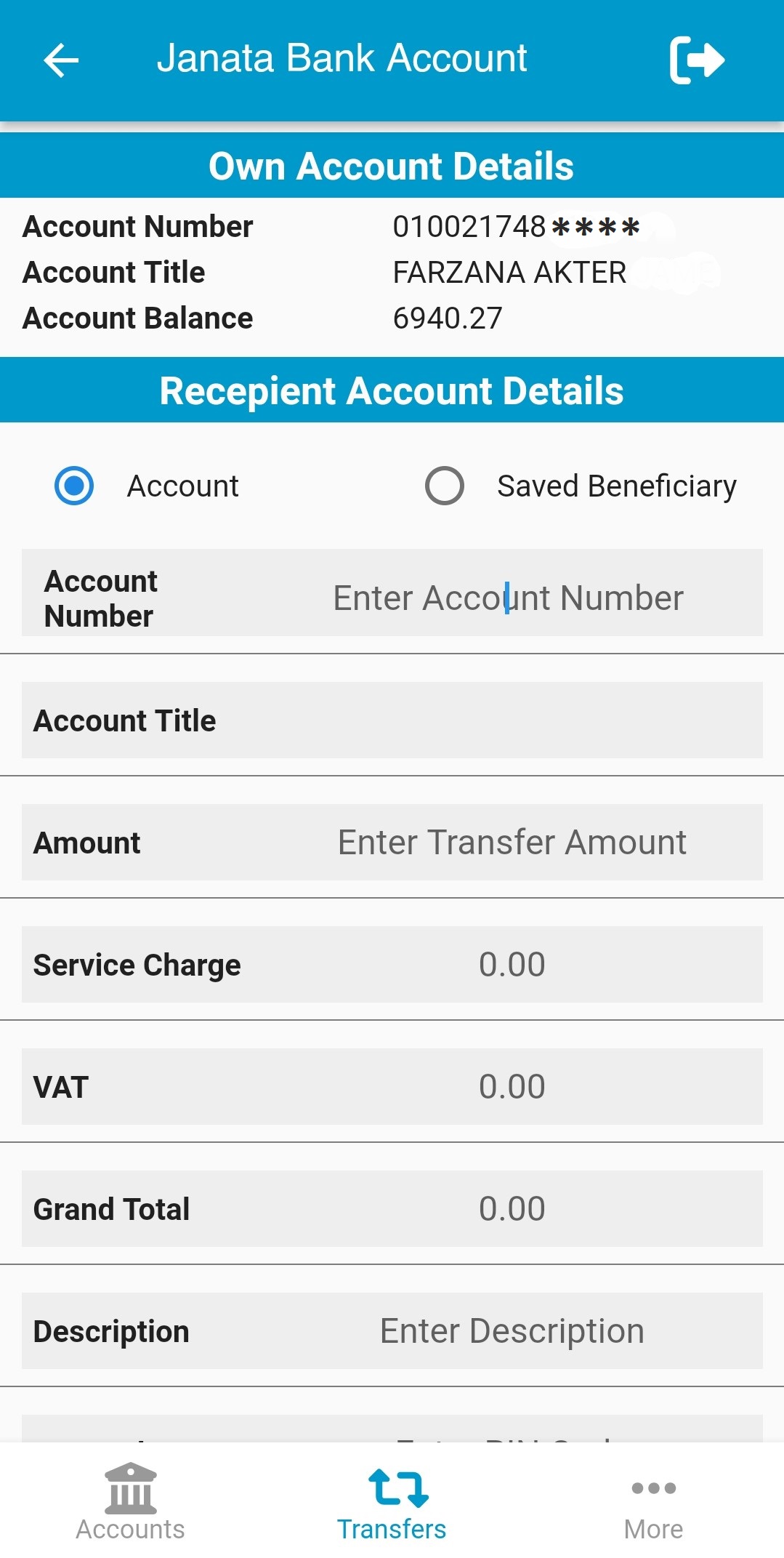Open the More tab
This screenshot has width=784, height=1558.
(x=653, y=1502)
